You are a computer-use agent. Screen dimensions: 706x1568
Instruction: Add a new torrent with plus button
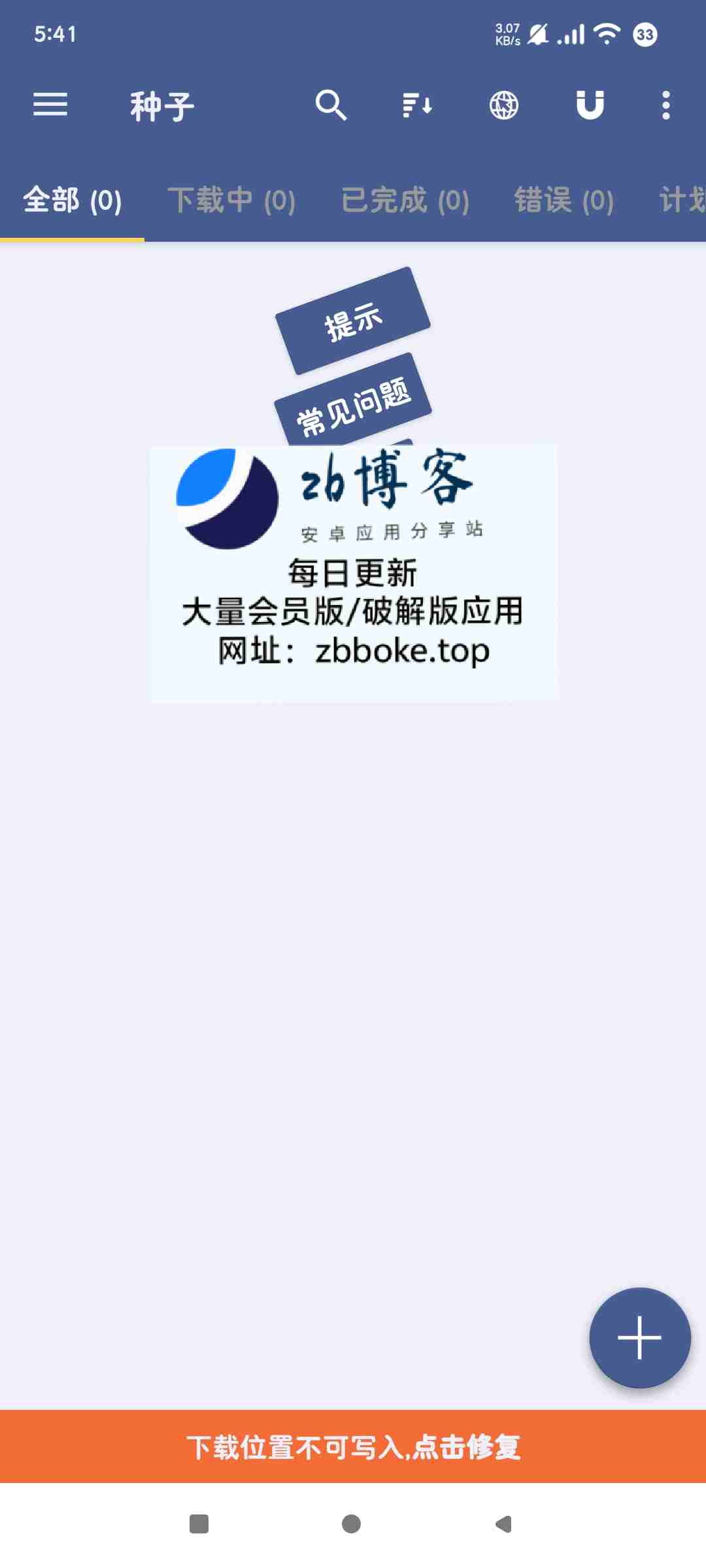[x=640, y=1337]
